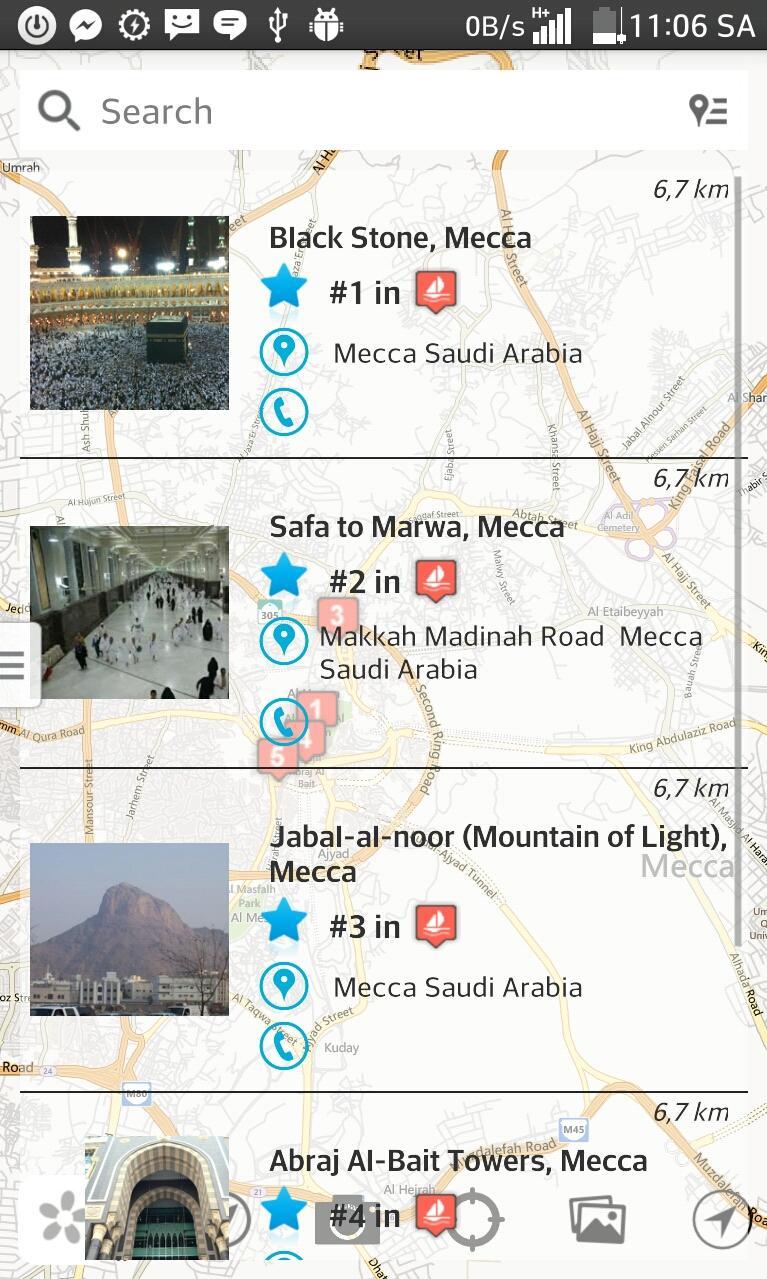The width and height of the screenshot is (767, 1279).
Task: Tap the compass navigation arrow icon
Action: [720, 1220]
